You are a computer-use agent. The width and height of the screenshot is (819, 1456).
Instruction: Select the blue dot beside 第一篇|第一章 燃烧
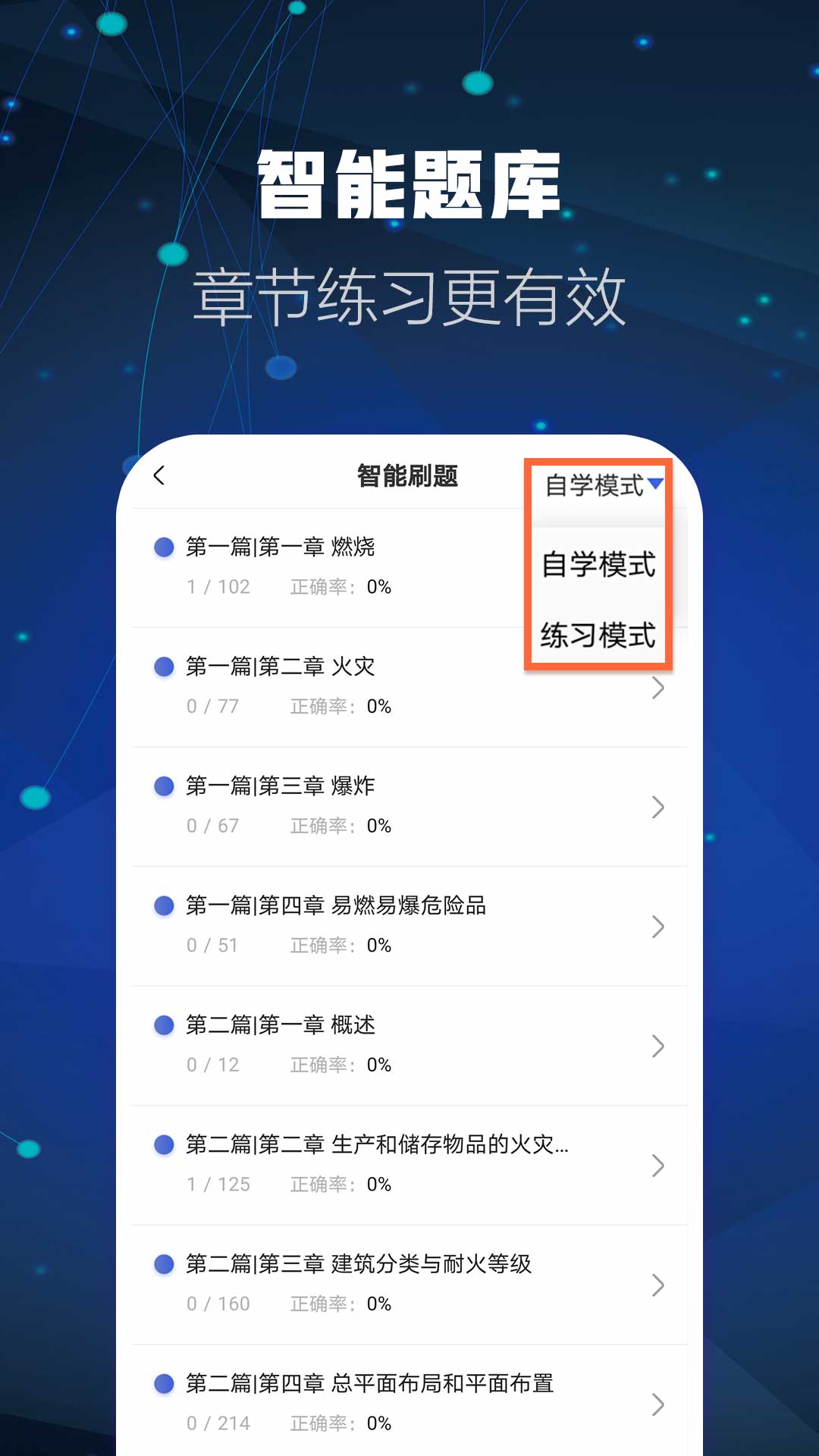pyautogui.click(x=164, y=548)
